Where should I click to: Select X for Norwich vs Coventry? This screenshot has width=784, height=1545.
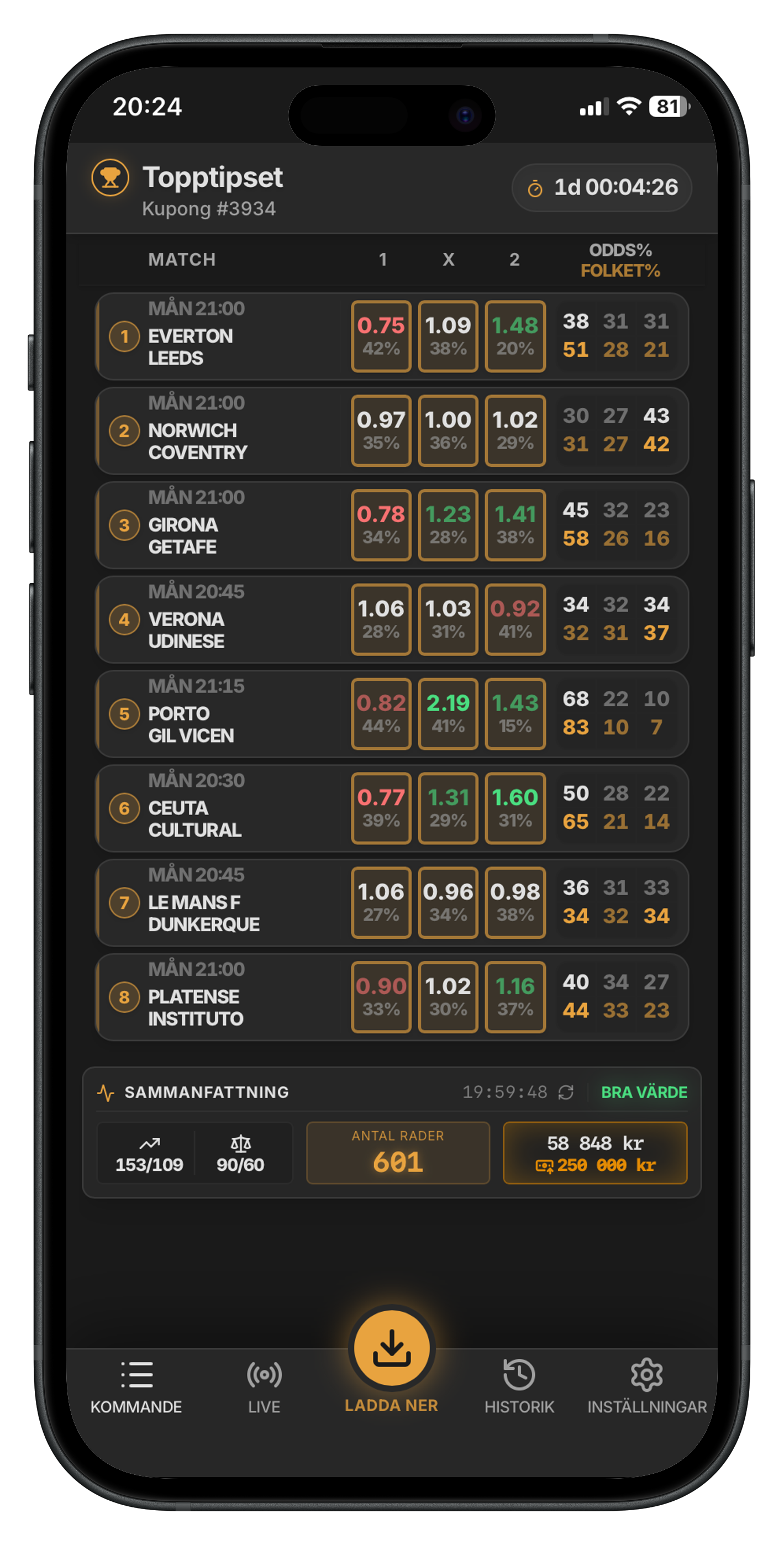[448, 430]
